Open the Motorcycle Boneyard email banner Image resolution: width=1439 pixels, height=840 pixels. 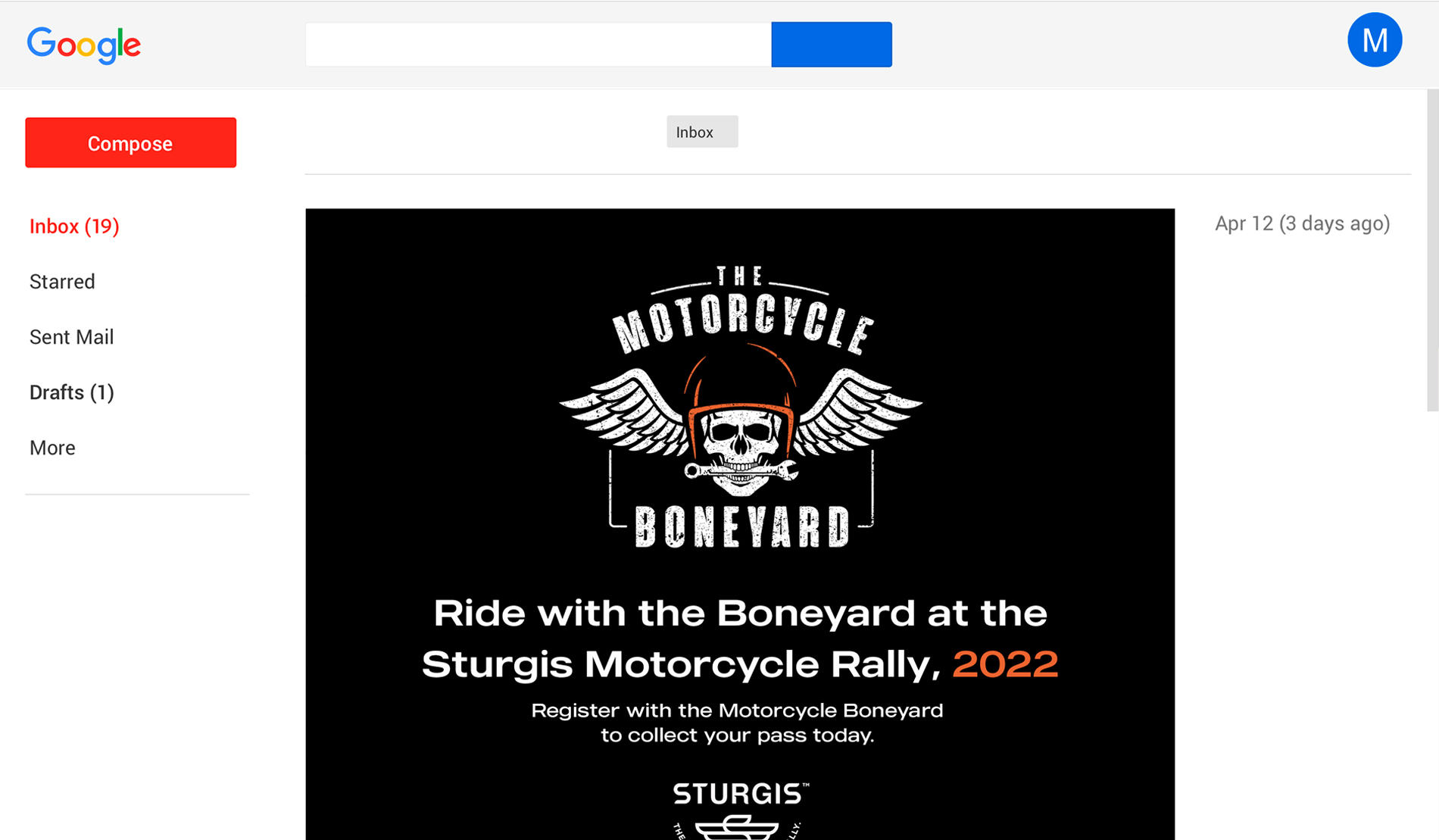(739, 523)
